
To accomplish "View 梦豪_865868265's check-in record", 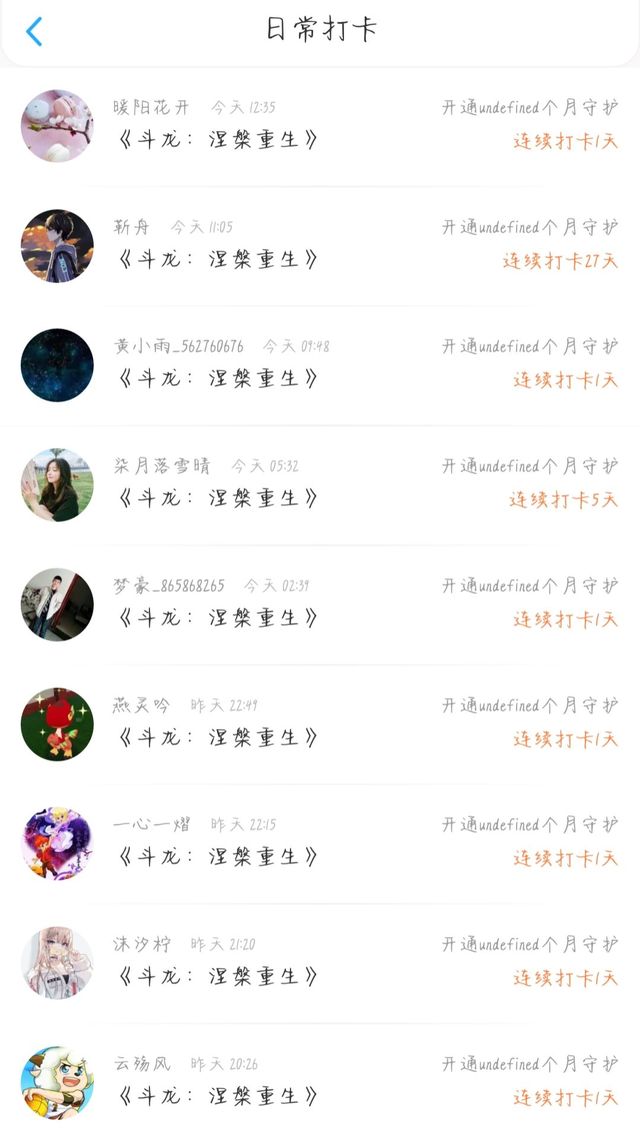I will [320, 604].
